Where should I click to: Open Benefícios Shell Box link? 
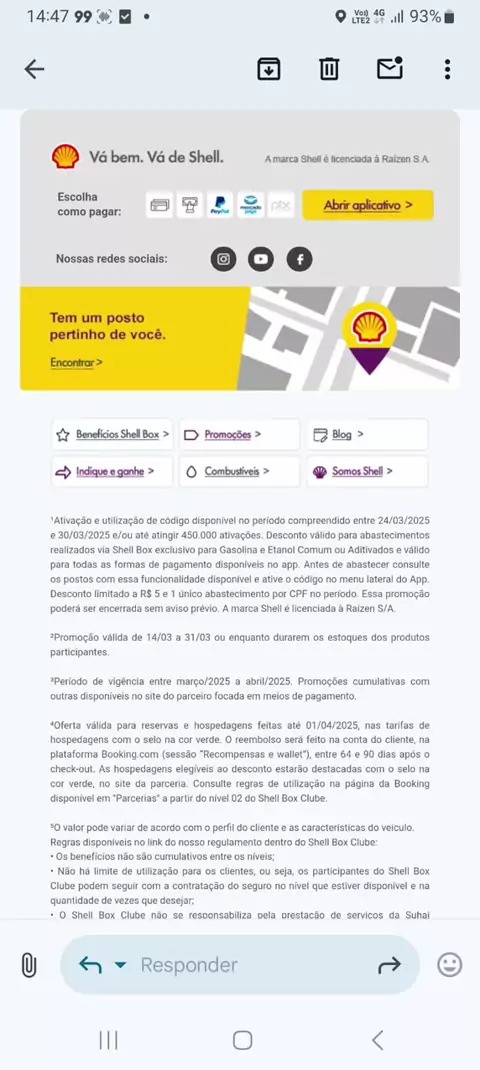[x=113, y=434]
